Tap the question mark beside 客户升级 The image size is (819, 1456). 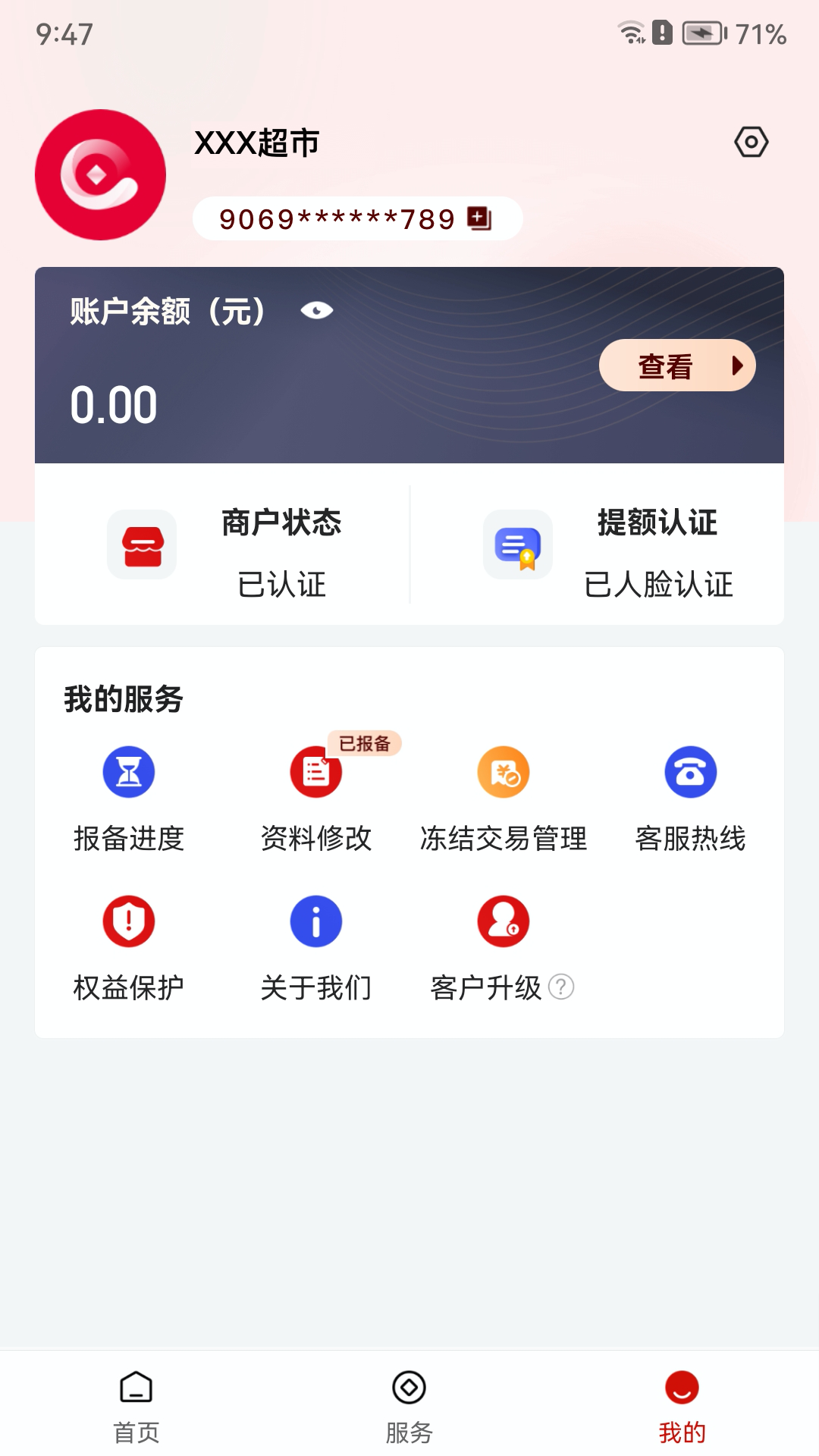[561, 987]
